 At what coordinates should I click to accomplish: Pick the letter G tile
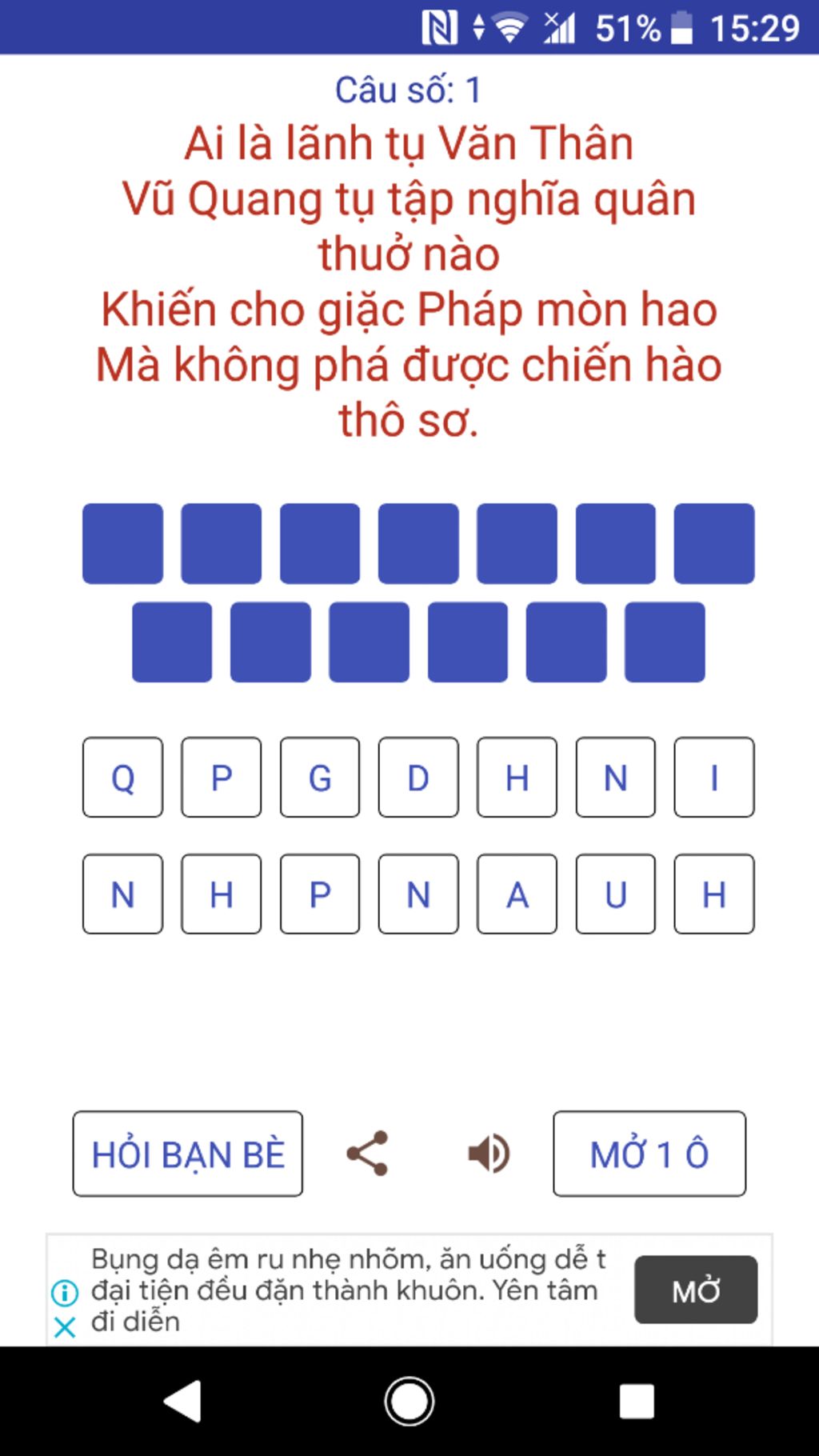point(320,778)
